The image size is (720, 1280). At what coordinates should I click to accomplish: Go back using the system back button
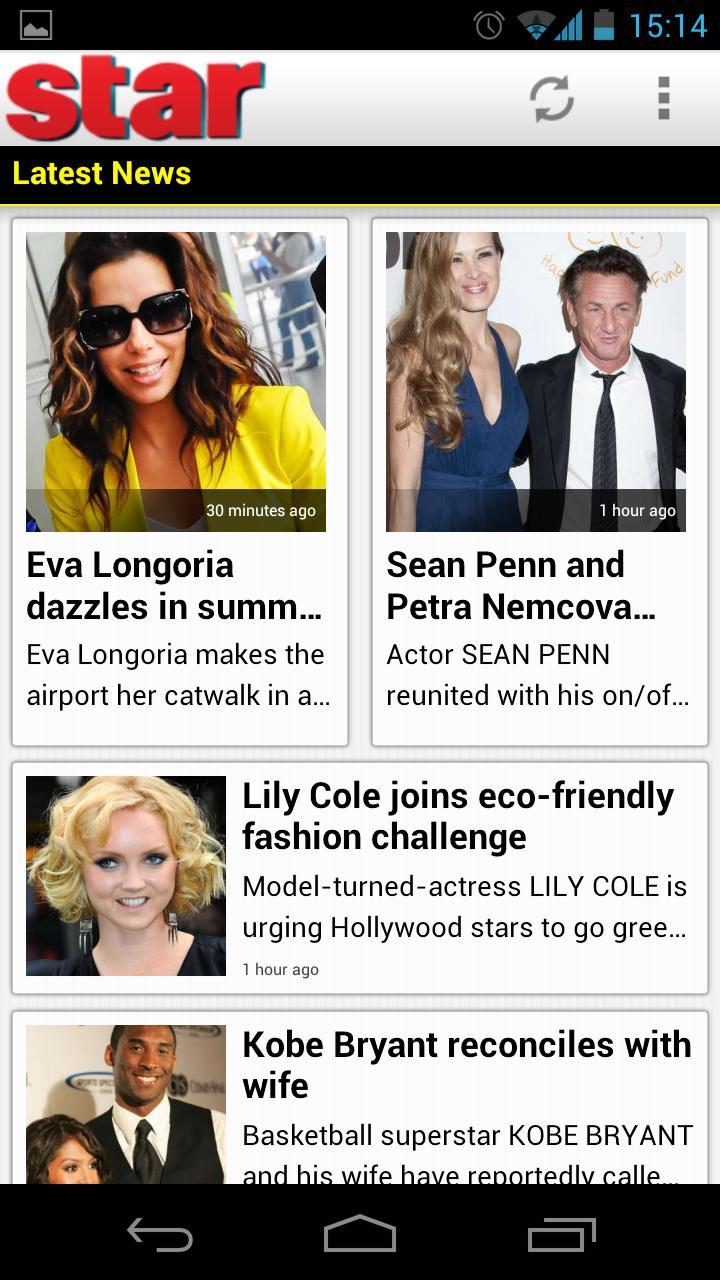(160, 1236)
